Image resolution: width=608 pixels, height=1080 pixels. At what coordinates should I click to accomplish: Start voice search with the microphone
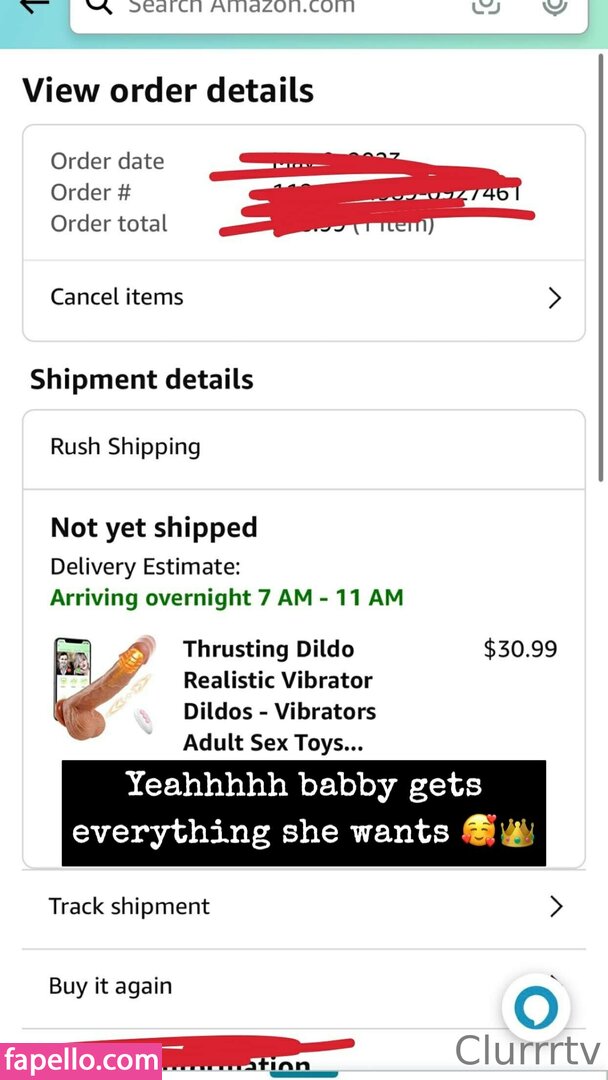(554, 6)
